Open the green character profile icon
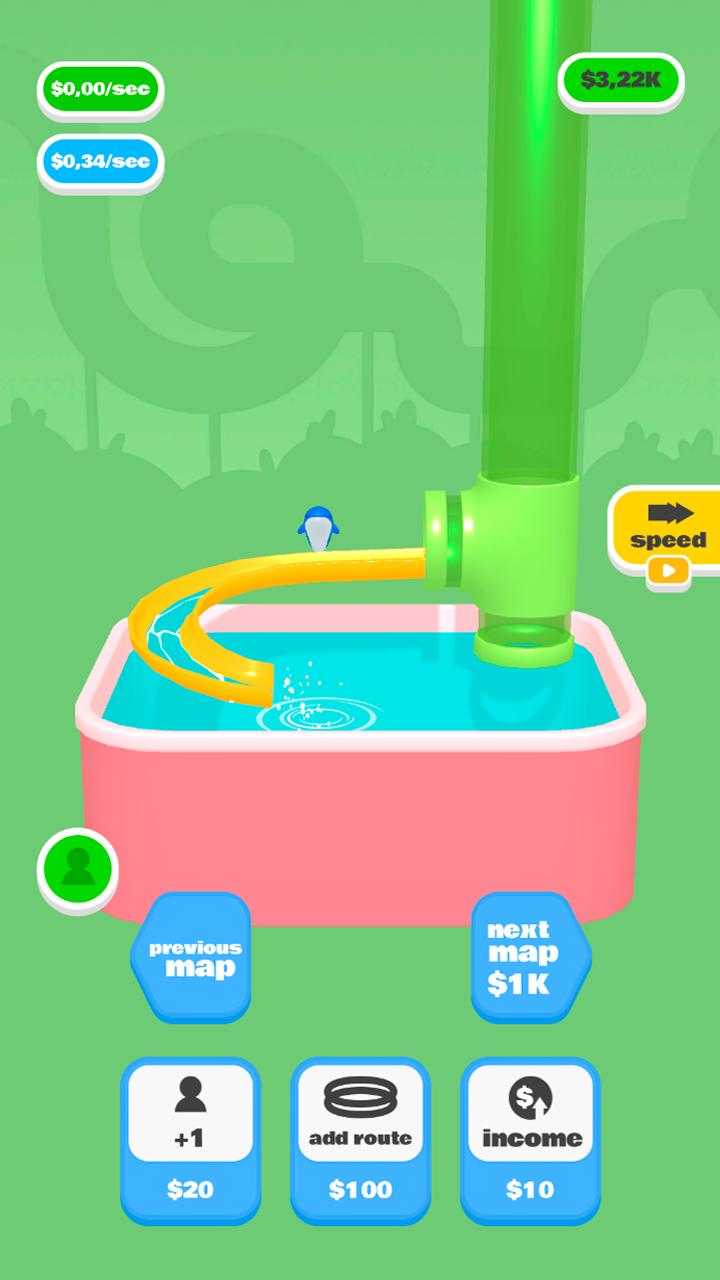 [x=78, y=868]
